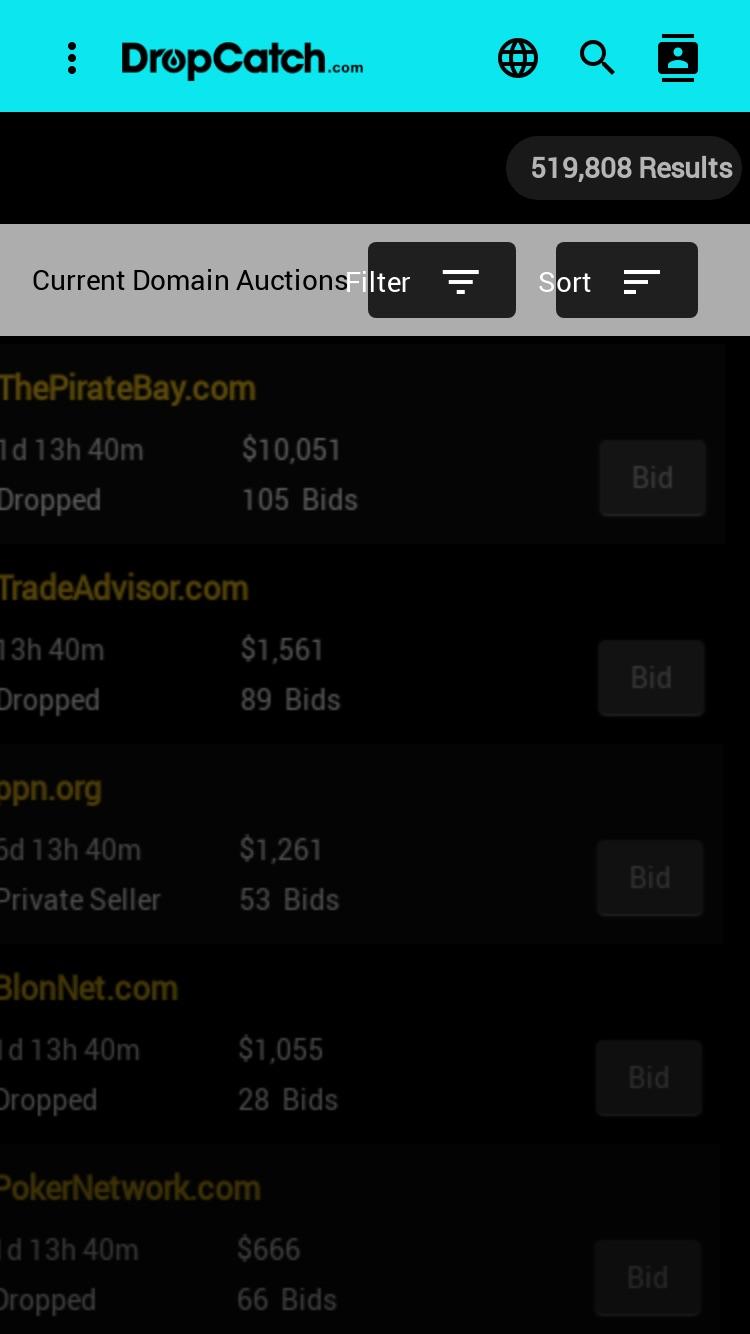
Task: Open PokerNetwork.com auction
Action: tap(130, 1188)
